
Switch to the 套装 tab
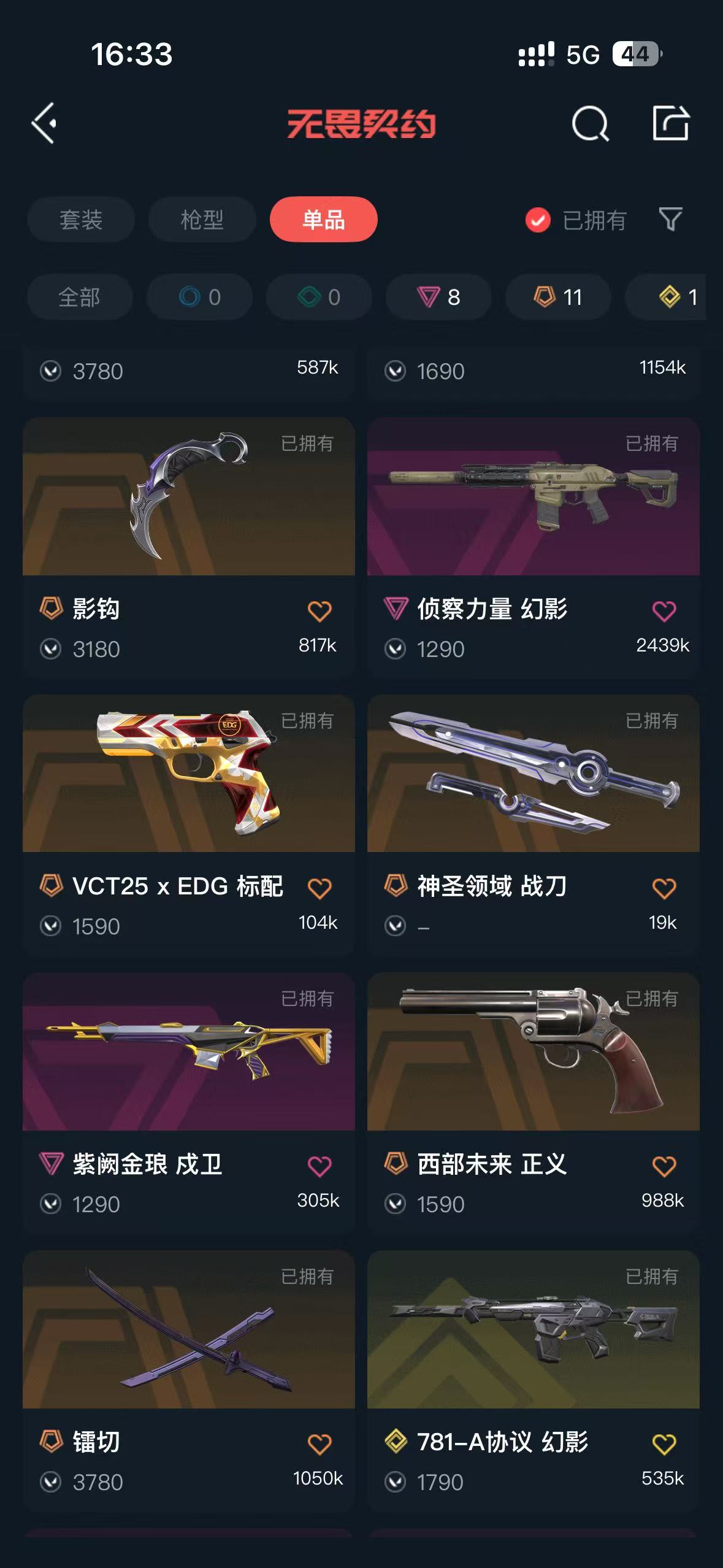tap(80, 220)
